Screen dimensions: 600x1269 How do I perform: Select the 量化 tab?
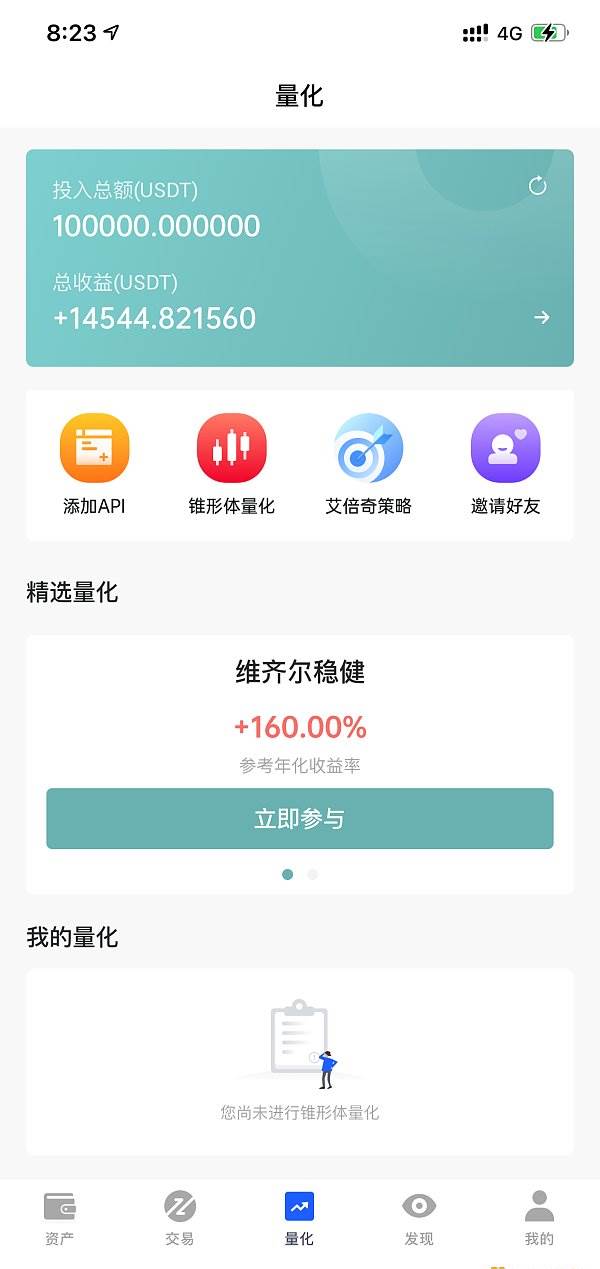tap(299, 1218)
